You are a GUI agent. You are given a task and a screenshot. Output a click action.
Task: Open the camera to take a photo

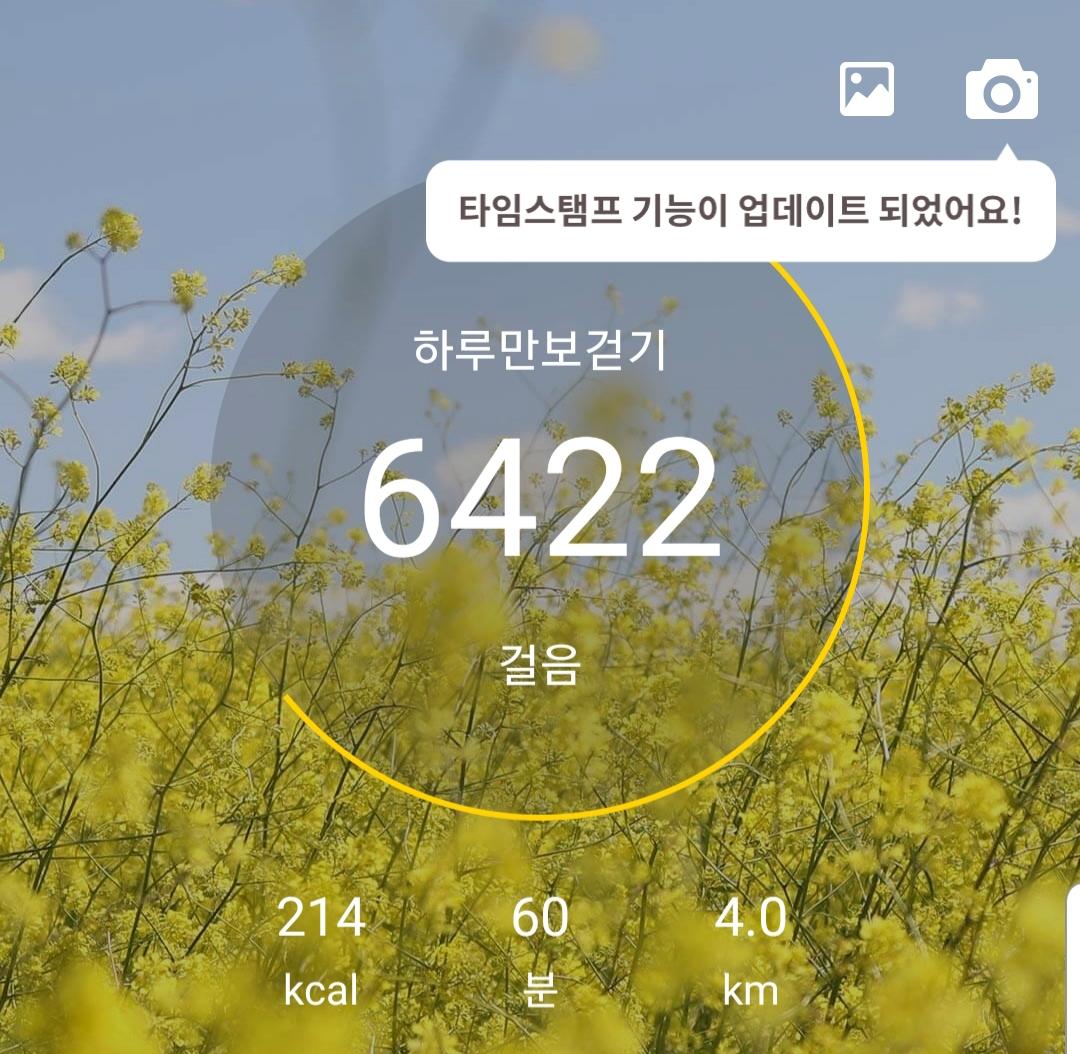click(x=1001, y=91)
